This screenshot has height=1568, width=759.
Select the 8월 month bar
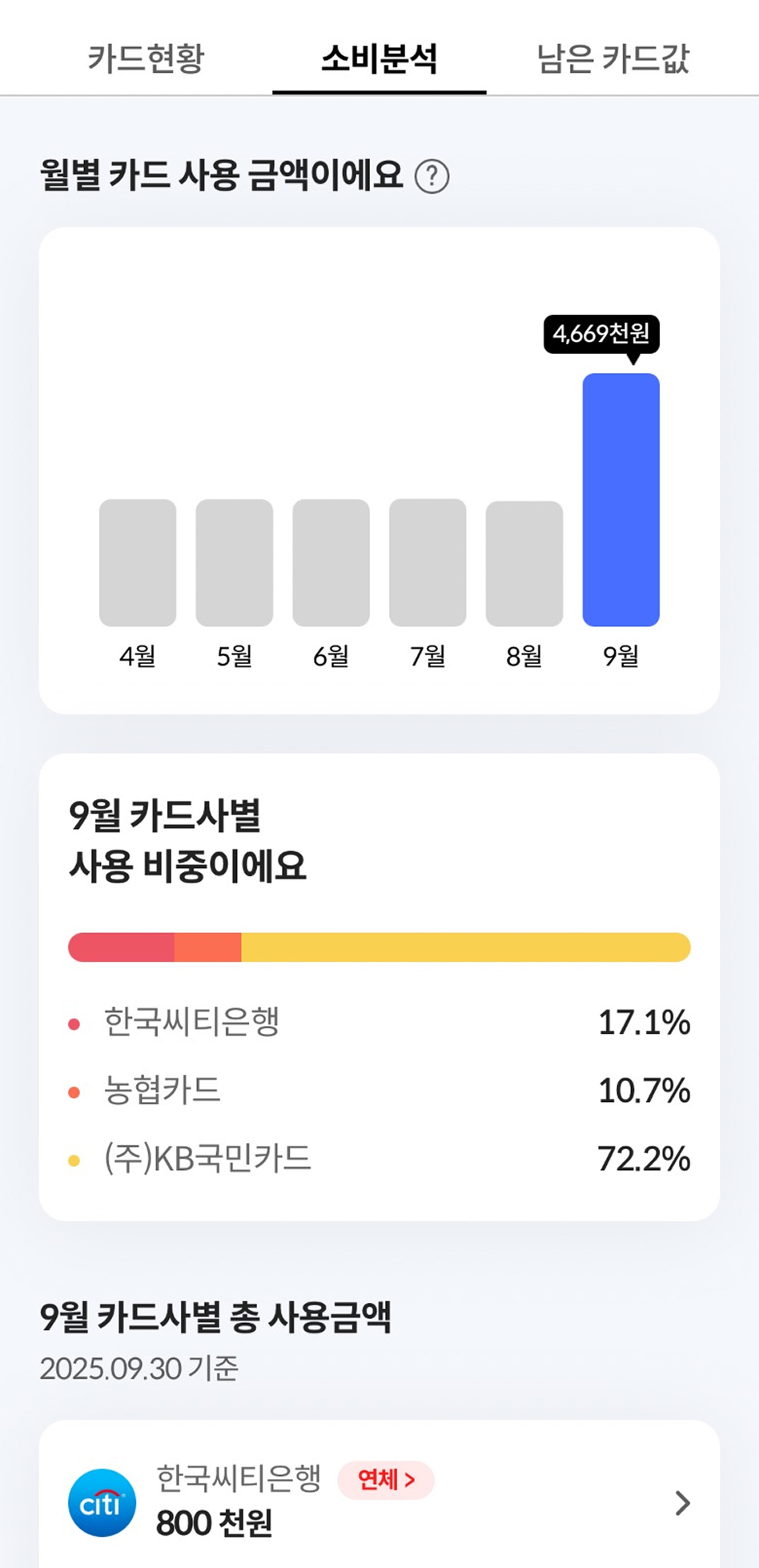[x=524, y=561]
